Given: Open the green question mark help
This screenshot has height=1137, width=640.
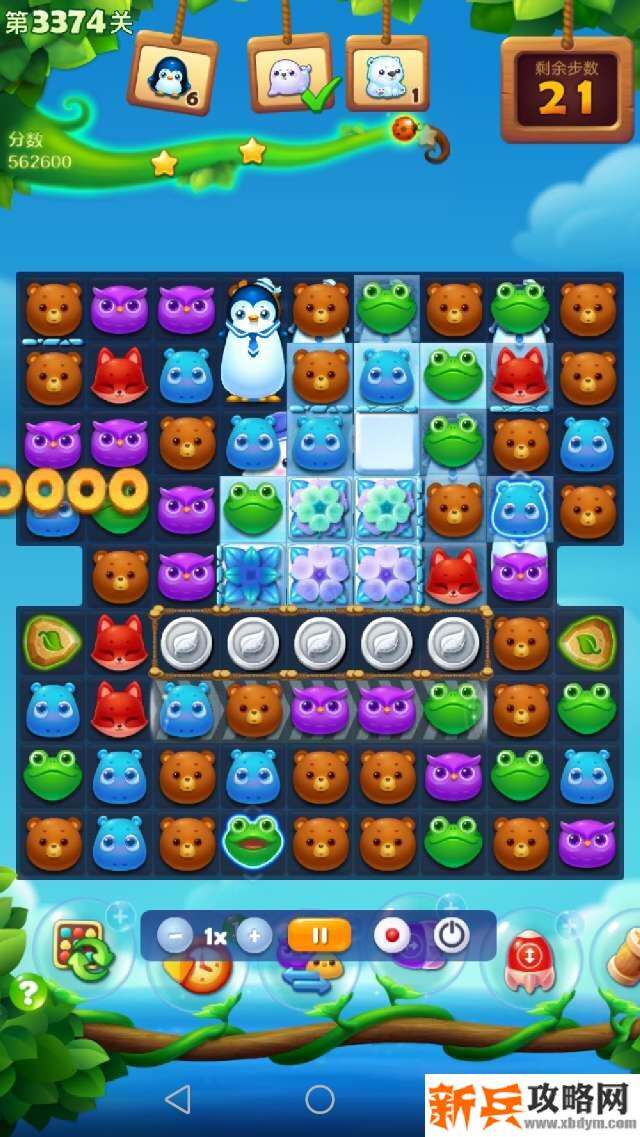Looking at the screenshot, I should pyautogui.click(x=29, y=992).
